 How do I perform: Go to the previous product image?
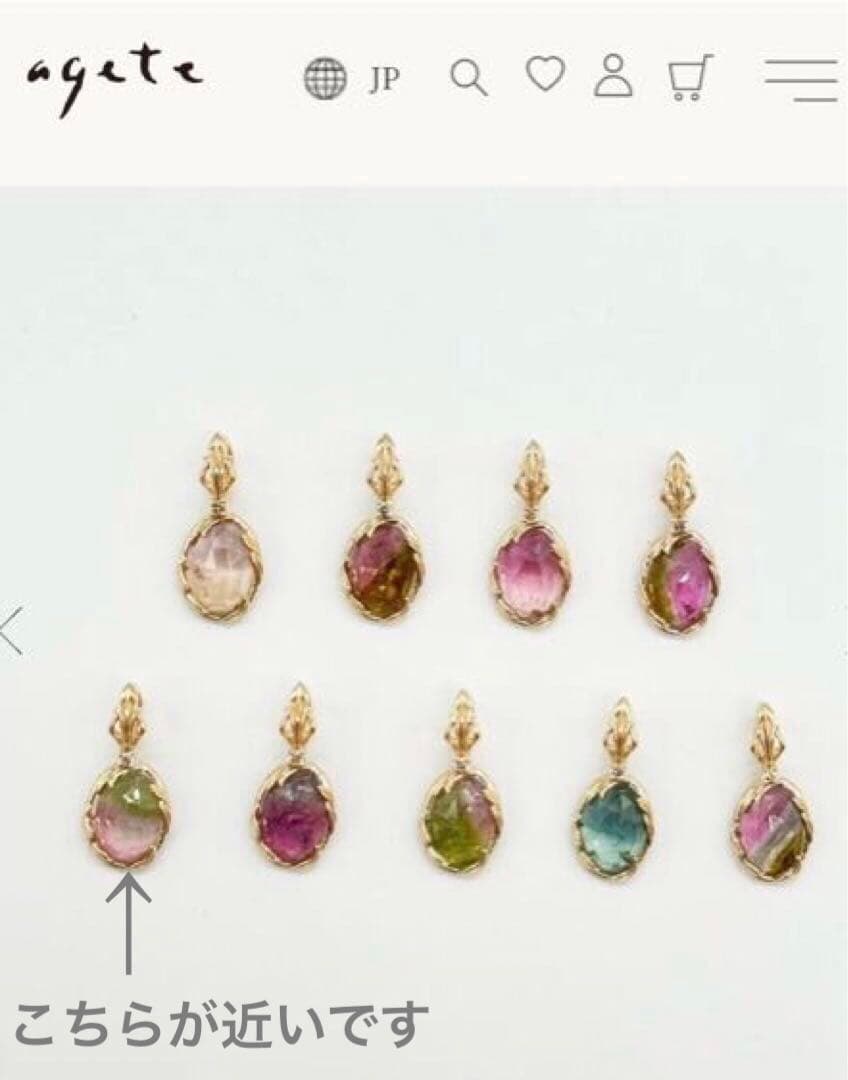pos(11,630)
